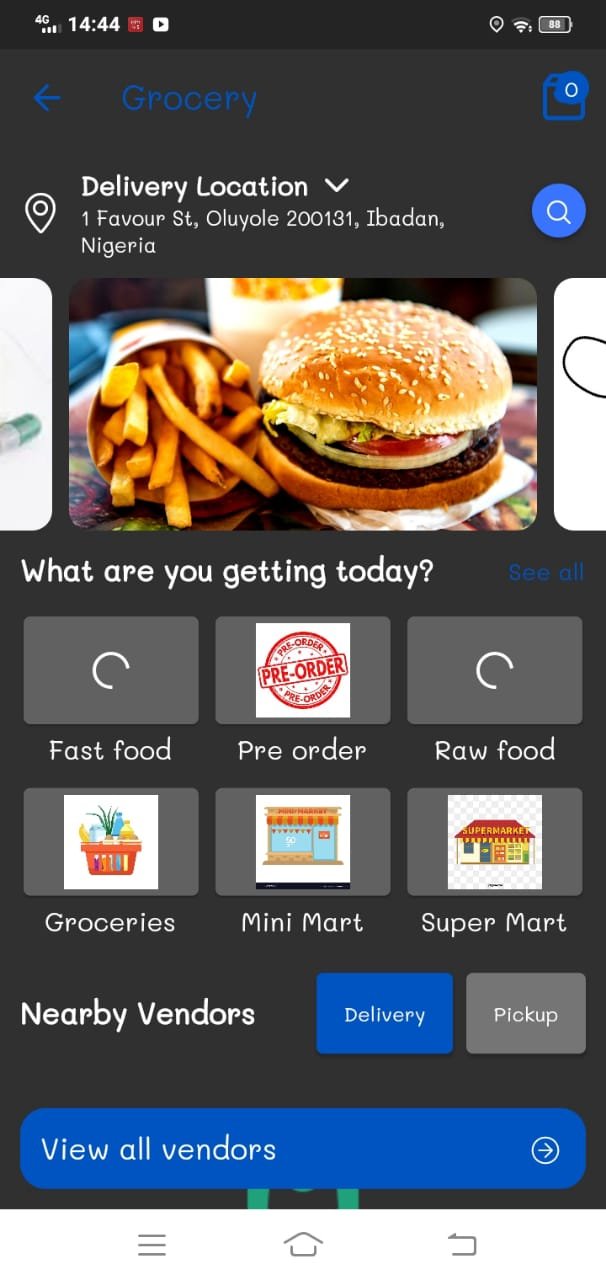606x1280 pixels.
Task: View all vendors
Action: point(303,1149)
